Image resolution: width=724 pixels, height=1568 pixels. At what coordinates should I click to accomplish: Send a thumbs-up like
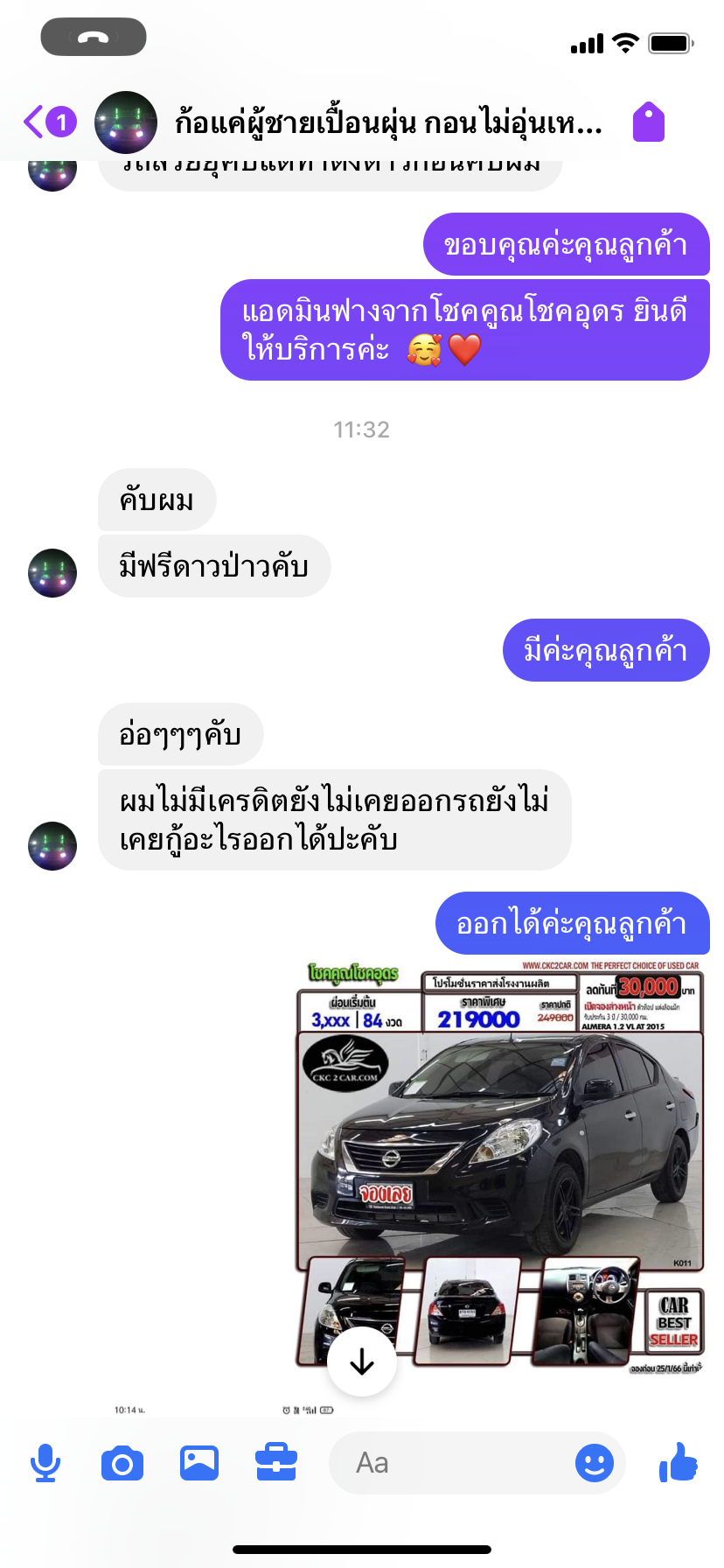click(x=679, y=1461)
